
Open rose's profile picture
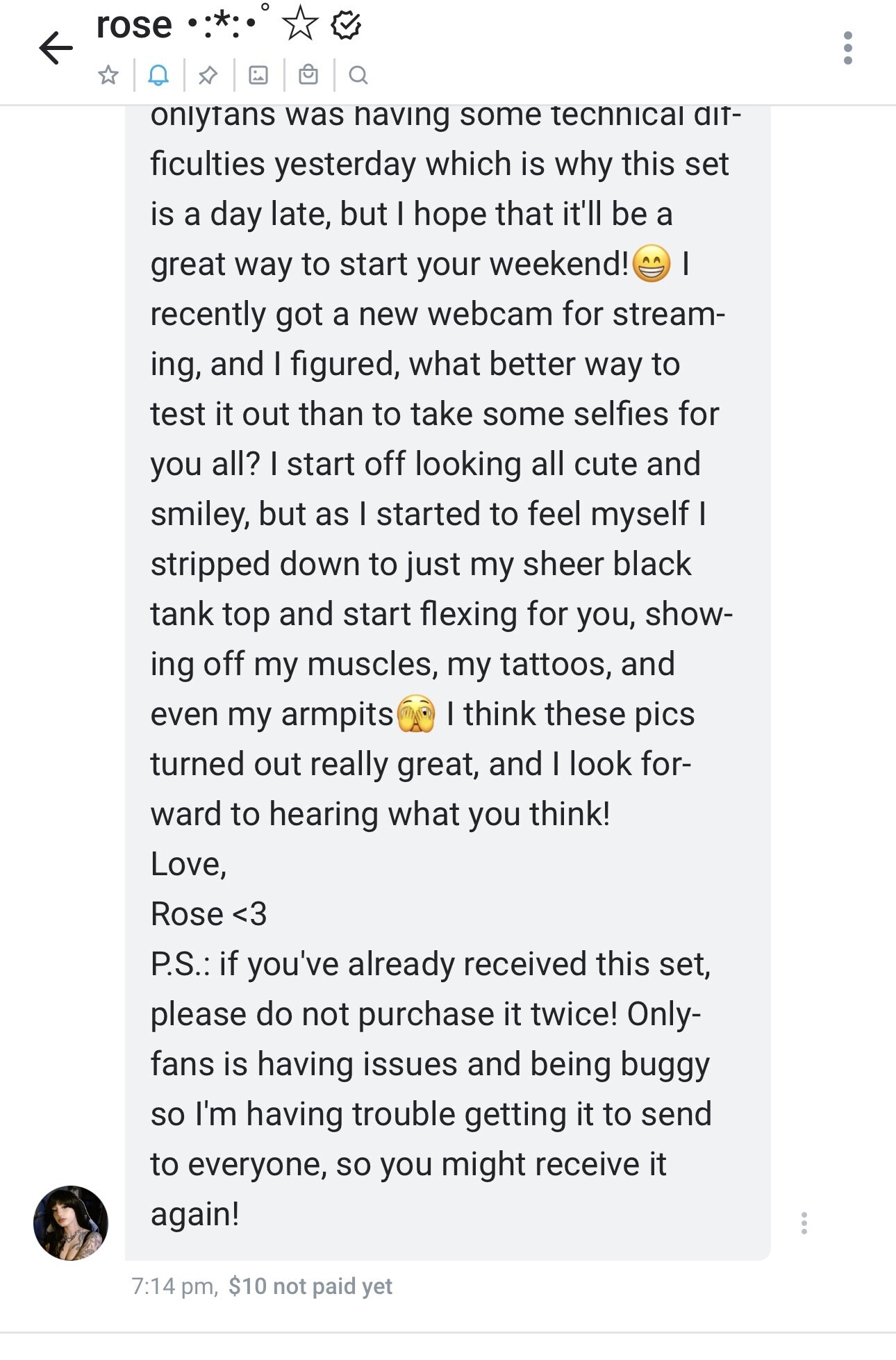click(71, 1223)
